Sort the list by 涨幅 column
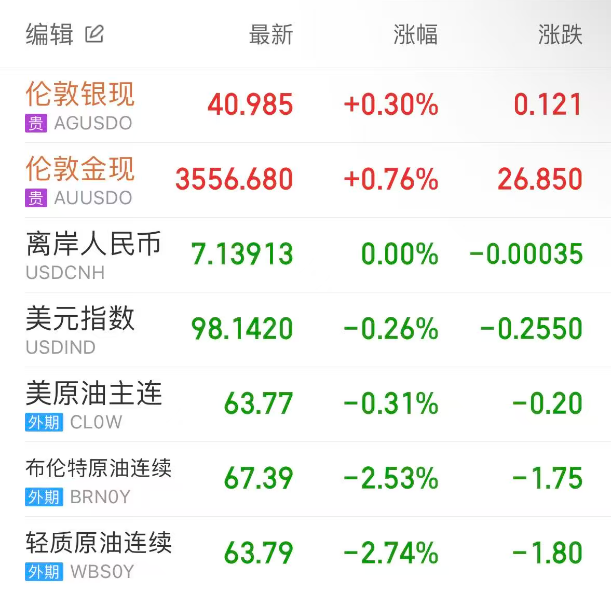The height and width of the screenshot is (596, 611). pos(415,34)
